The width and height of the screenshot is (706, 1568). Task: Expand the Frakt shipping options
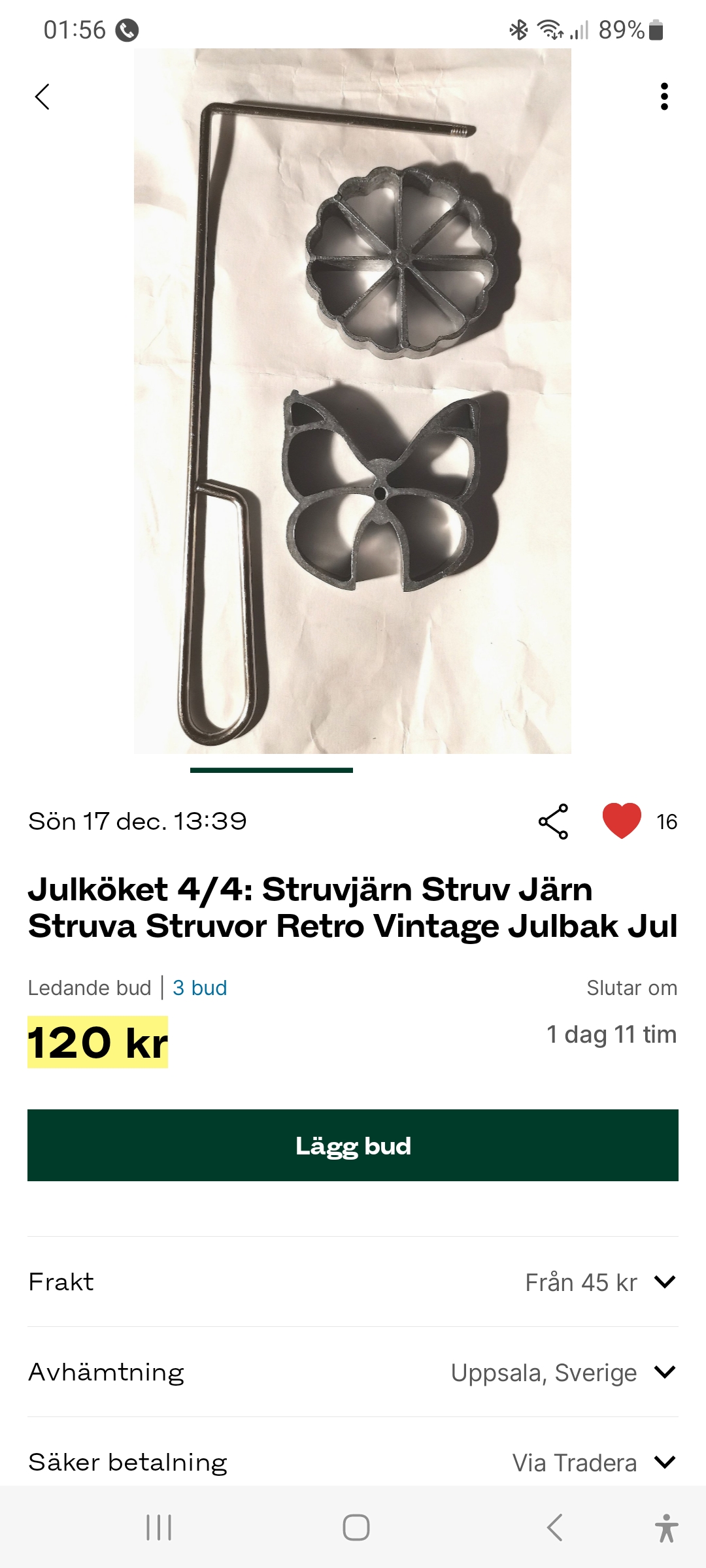[664, 1282]
